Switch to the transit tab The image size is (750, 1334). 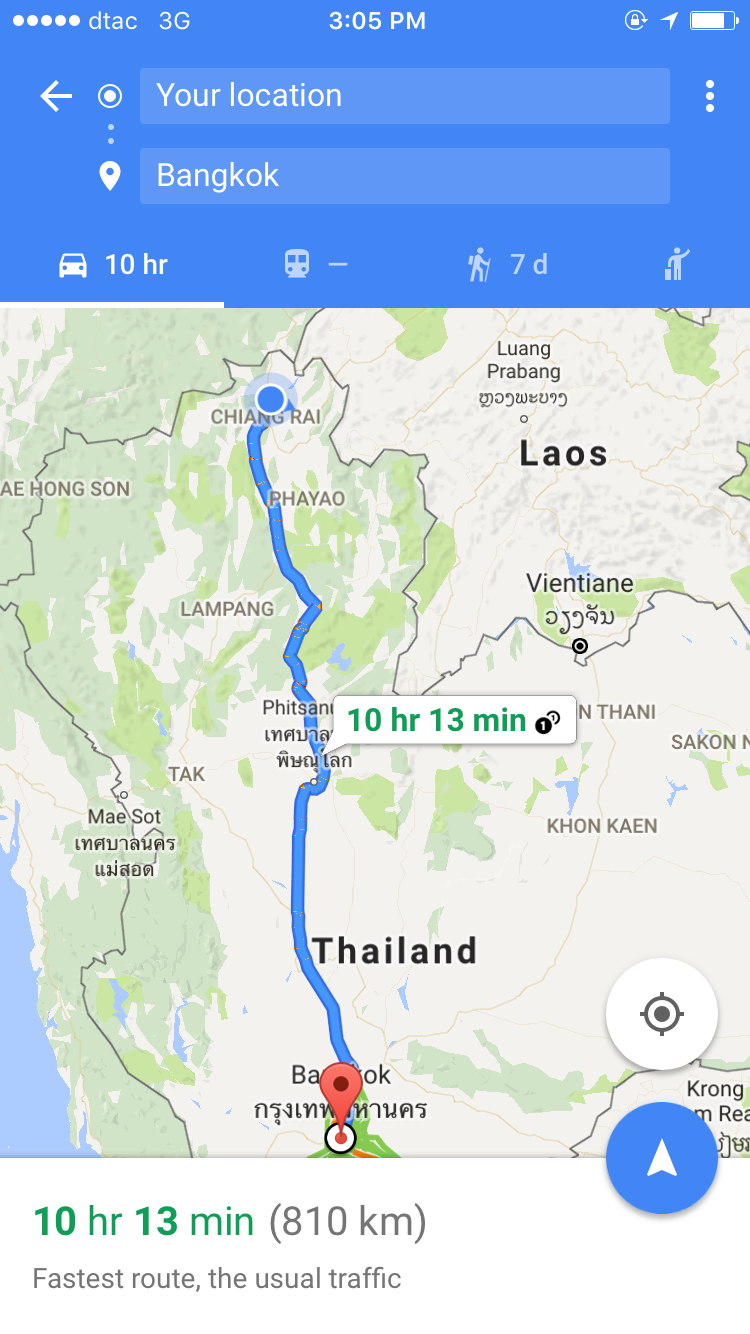pyautogui.click(x=316, y=265)
